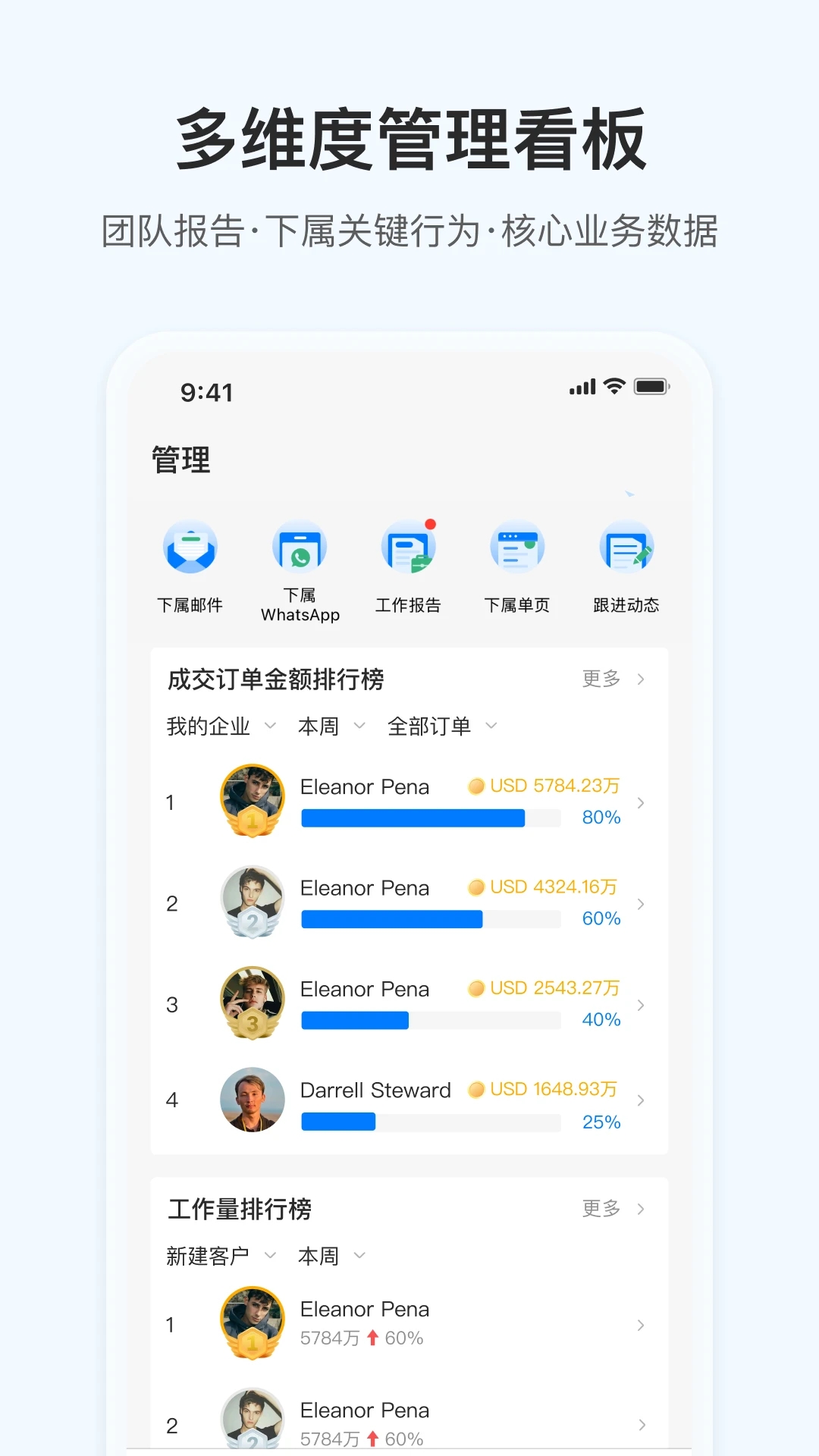
Task: Tap Darrell Steward's name in the ranking
Action: click(375, 1090)
